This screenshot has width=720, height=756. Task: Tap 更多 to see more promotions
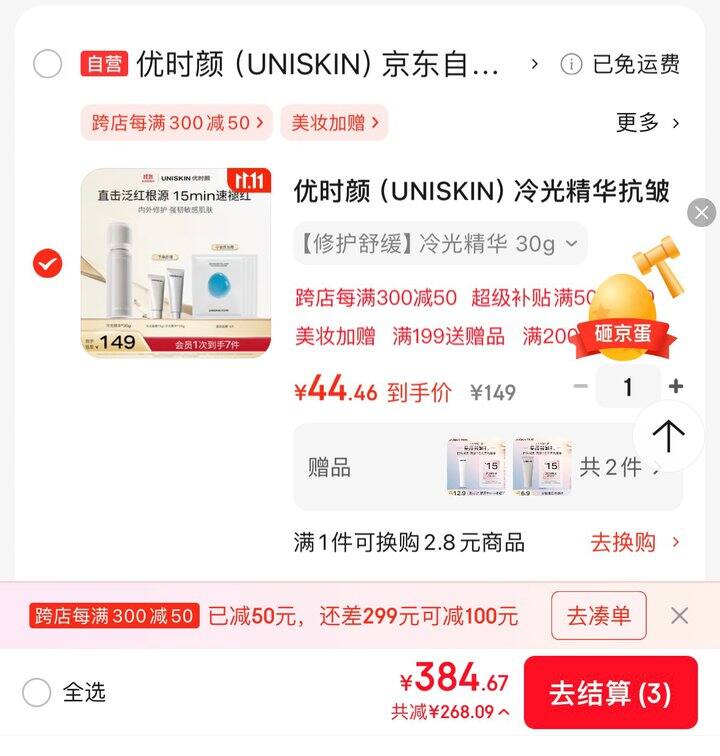pos(647,123)
